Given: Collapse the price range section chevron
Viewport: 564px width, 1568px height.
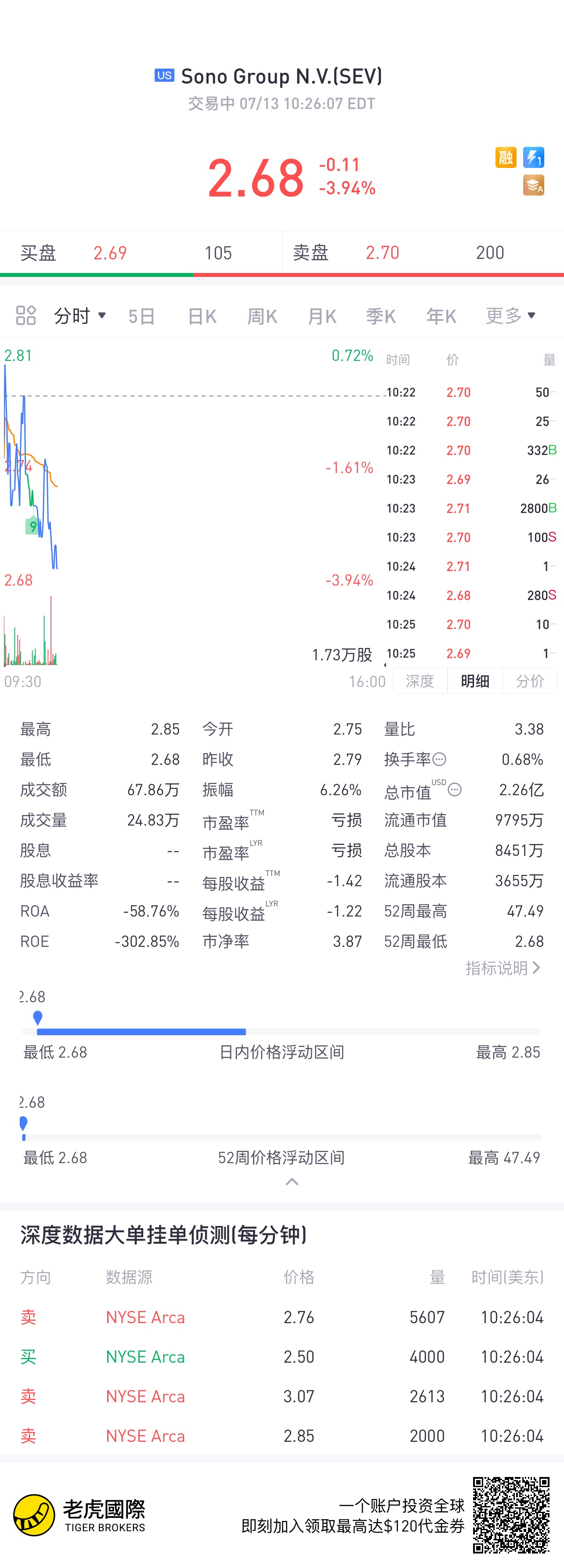Looking at the screenshot, I should (292, 1182).
